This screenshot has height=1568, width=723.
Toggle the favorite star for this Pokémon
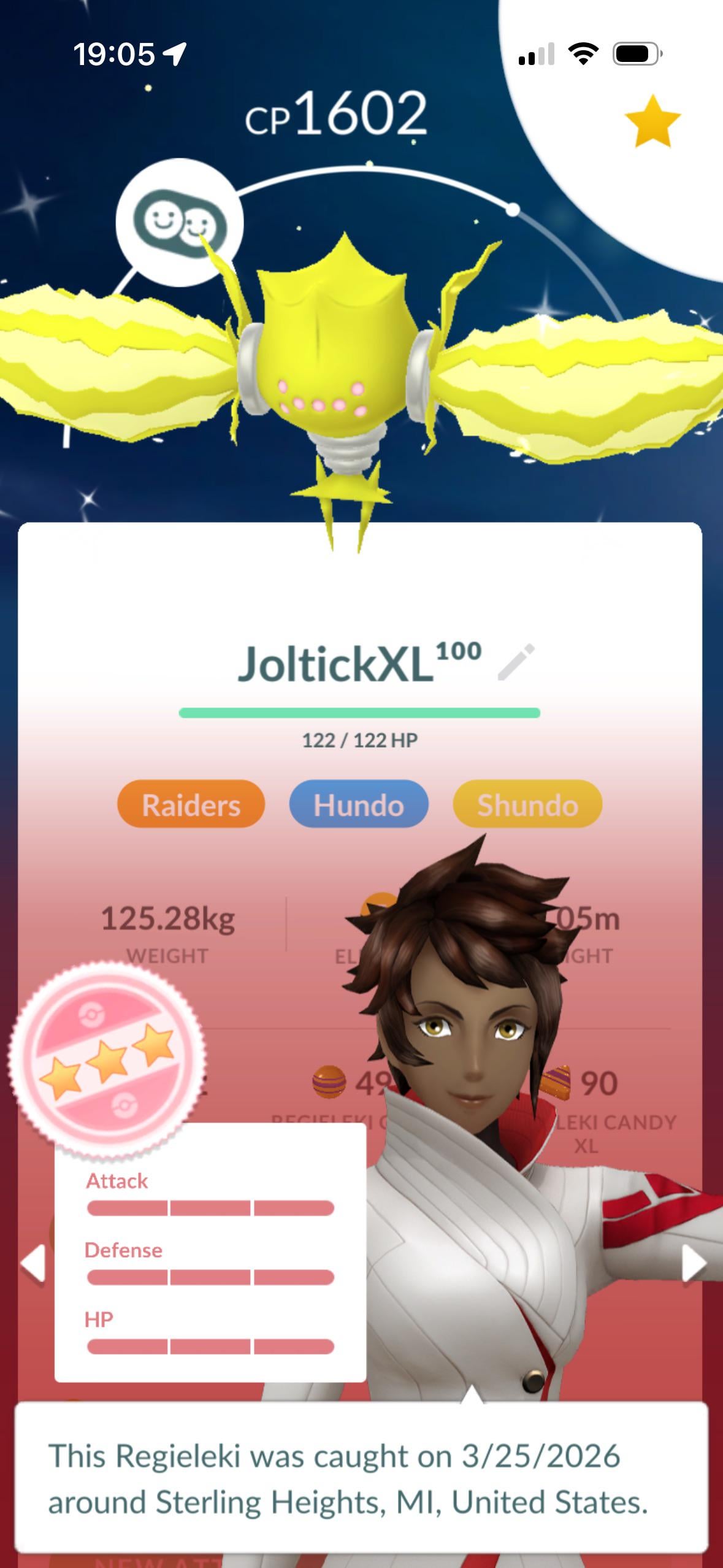(652, 121)
